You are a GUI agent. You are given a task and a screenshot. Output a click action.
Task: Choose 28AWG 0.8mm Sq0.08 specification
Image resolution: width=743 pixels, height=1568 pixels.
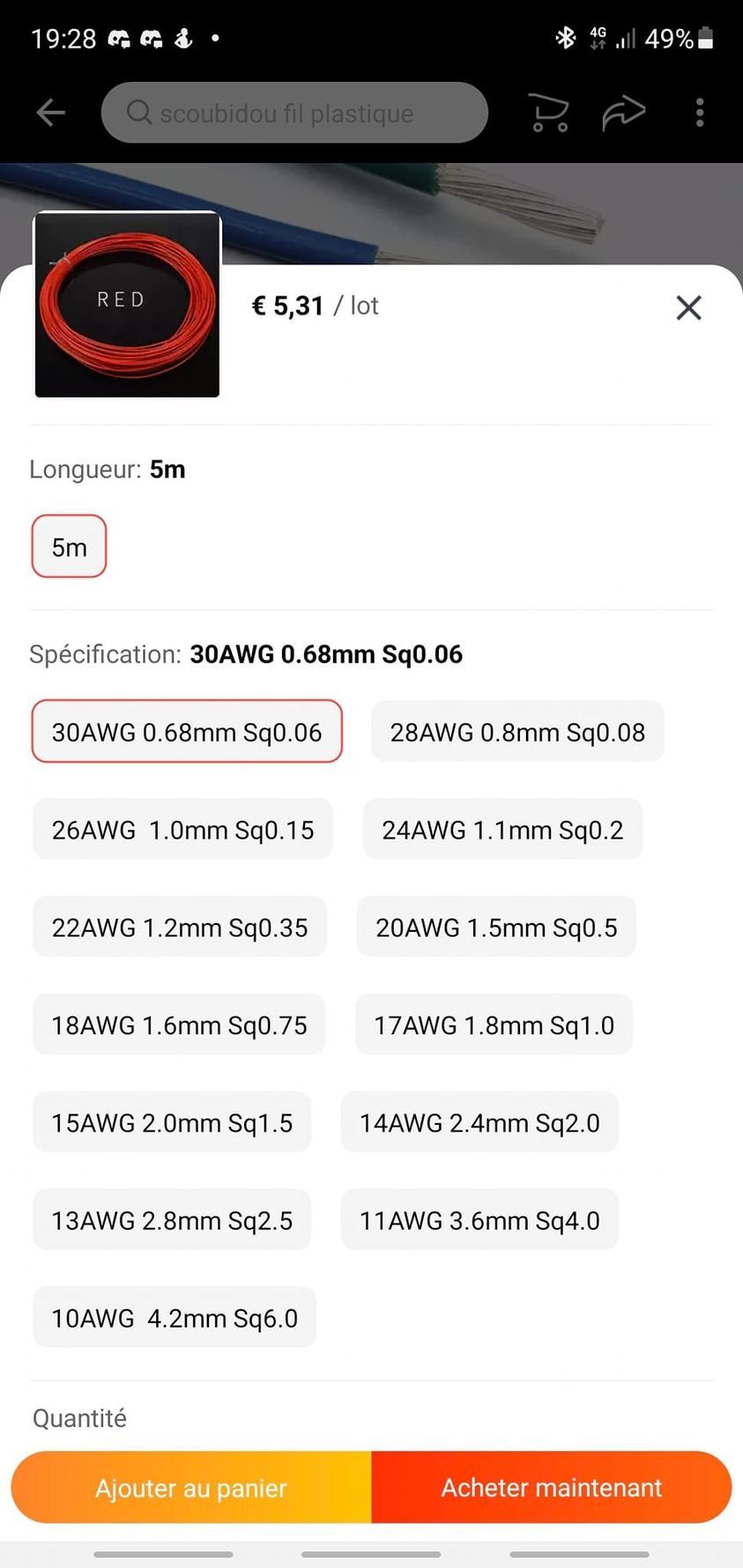[517, 732]
